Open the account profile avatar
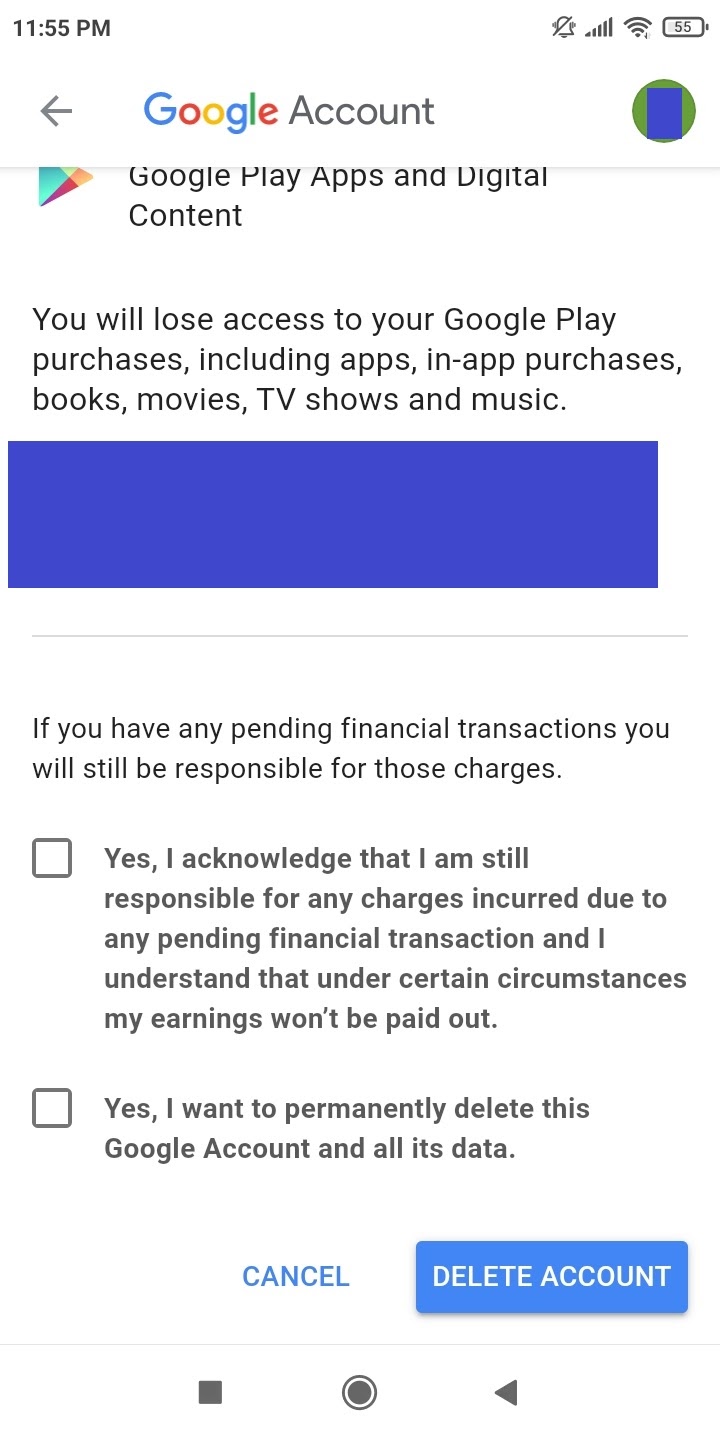 pyautogui.click(x=664, y=111)
